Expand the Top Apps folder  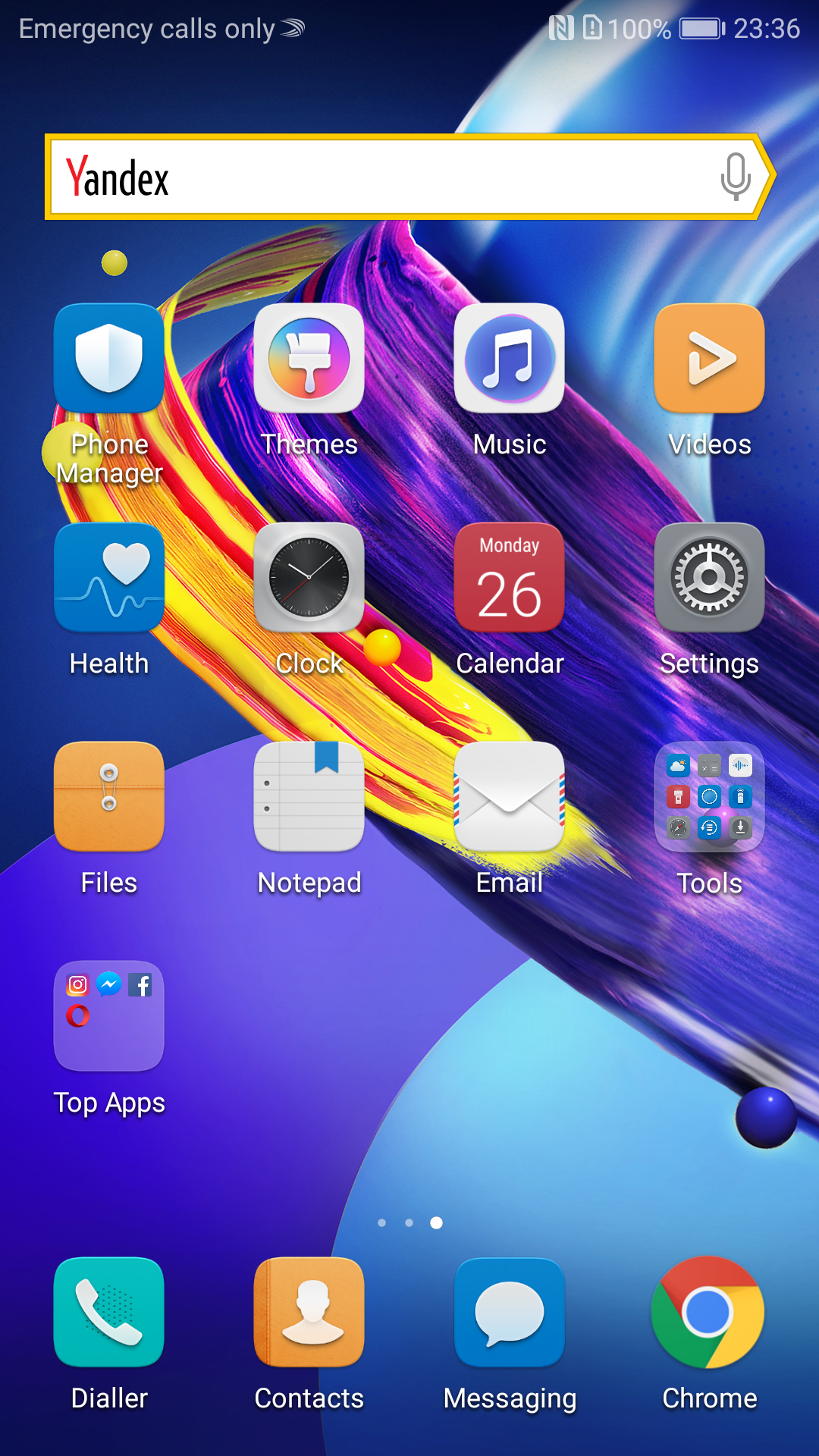tap(109, 1016)
